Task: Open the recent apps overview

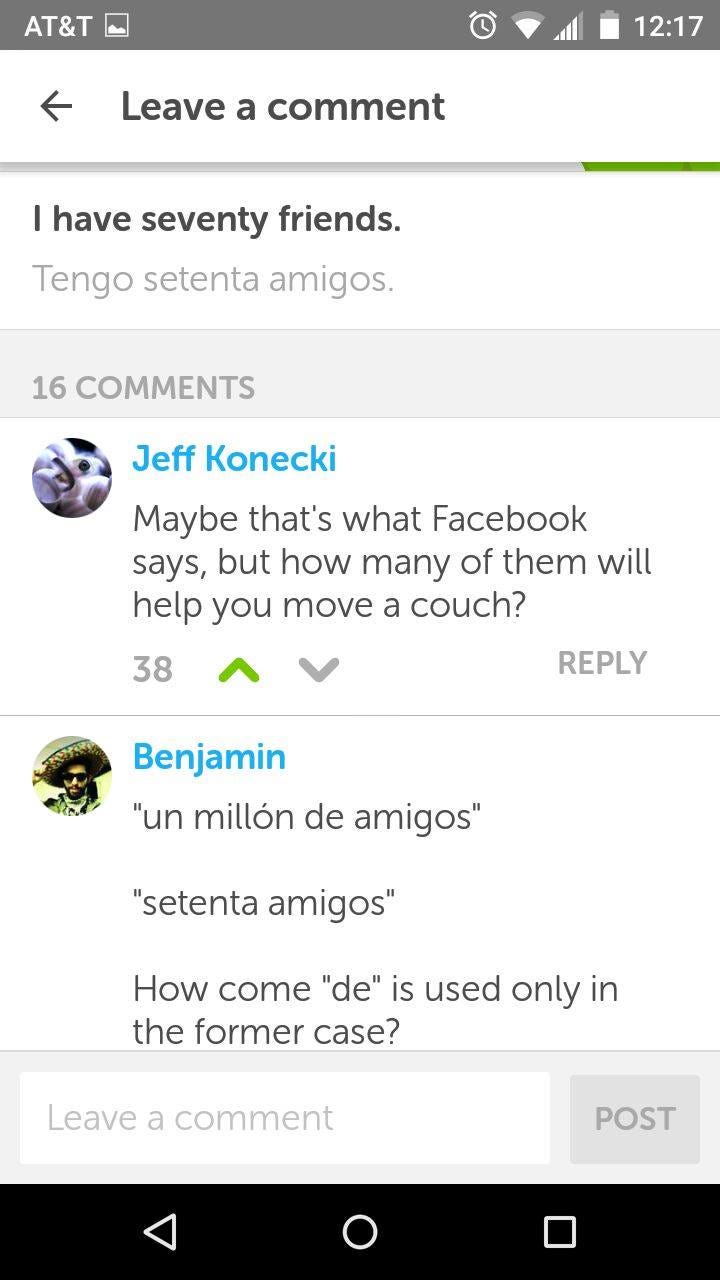Action: [560, 1232]
